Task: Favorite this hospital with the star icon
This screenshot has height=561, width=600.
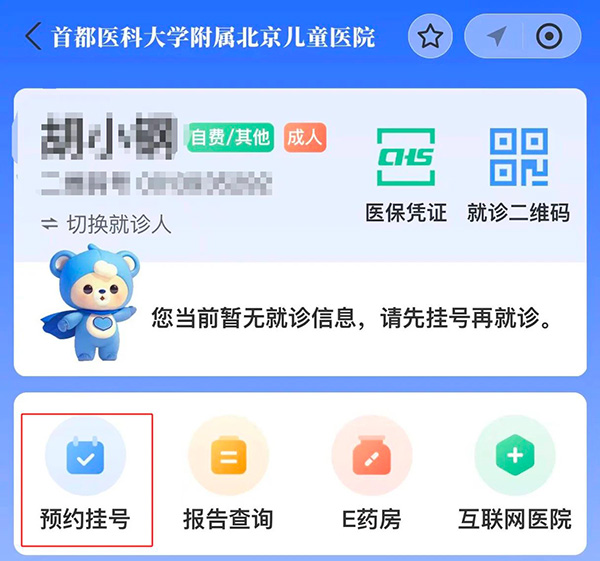Action: pyautogui.click(x=430, y=38)
